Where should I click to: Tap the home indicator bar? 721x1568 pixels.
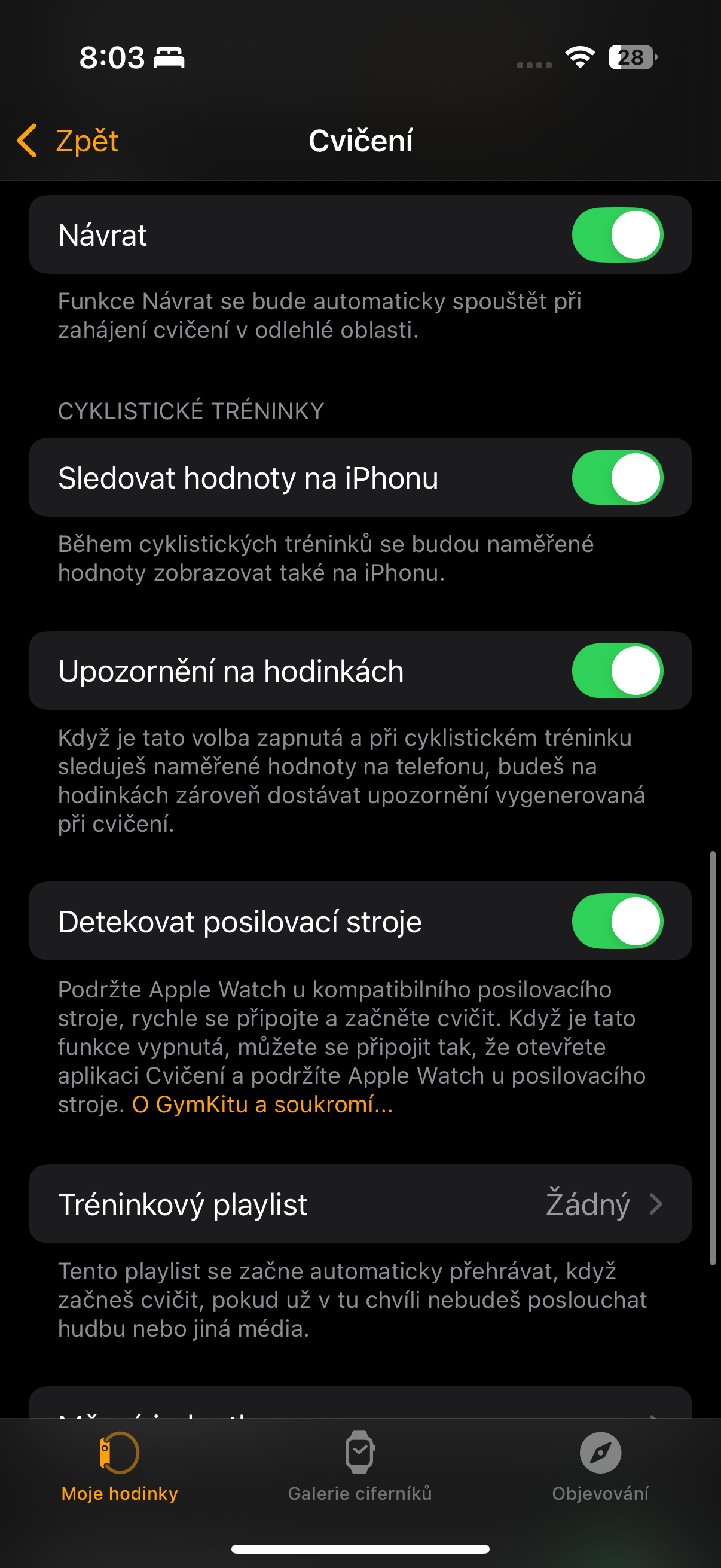coord(360,1548)
